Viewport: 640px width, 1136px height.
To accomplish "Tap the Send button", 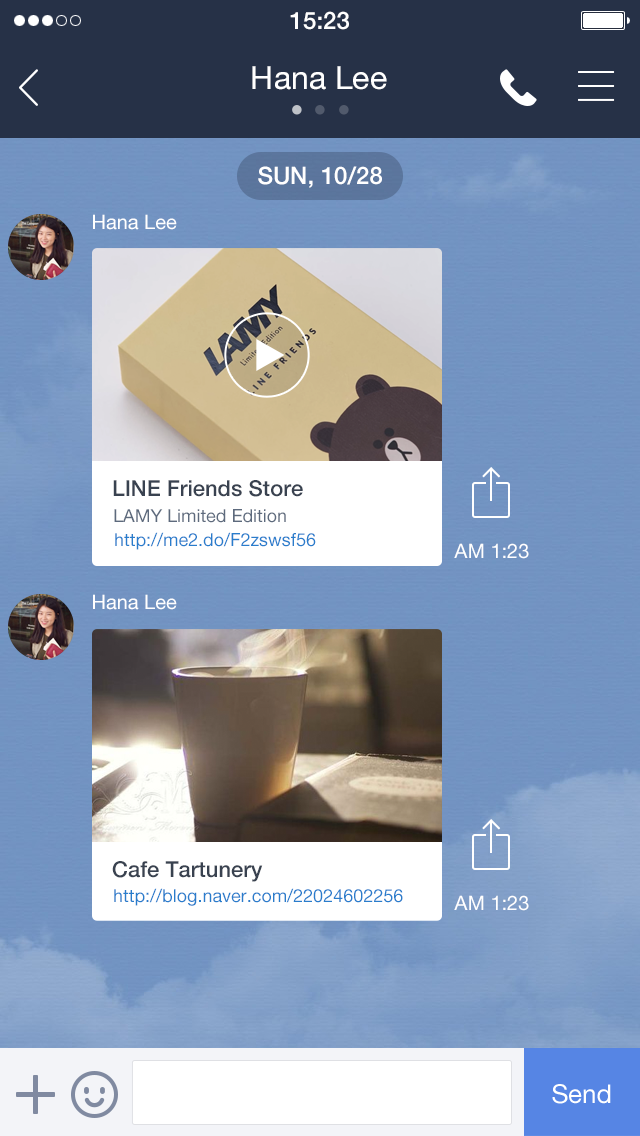I will click(582, 1092).
